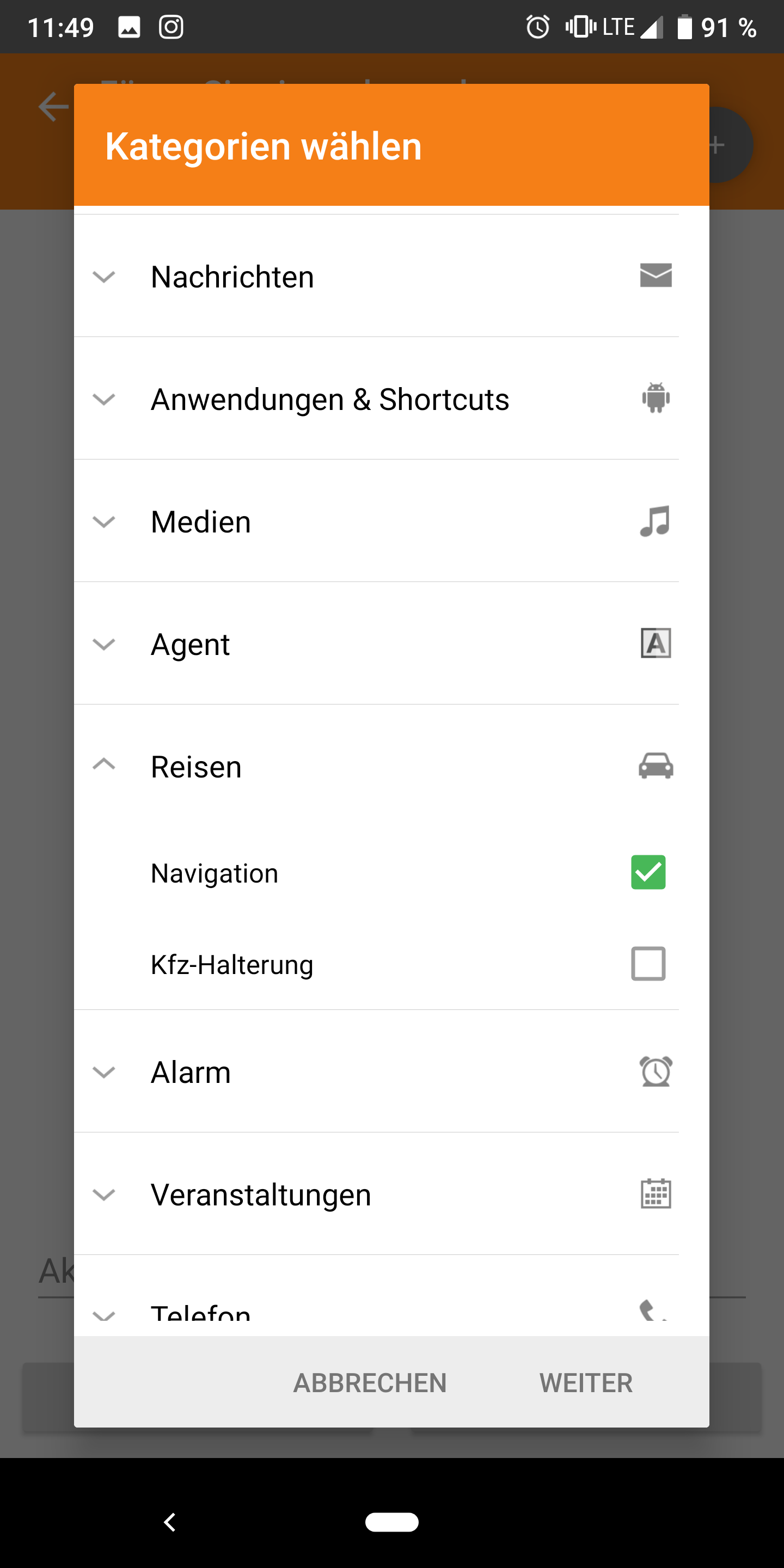Expand the Agent category
The height and width of the screenshot is (1568, 784).
(x=103, y=644)
